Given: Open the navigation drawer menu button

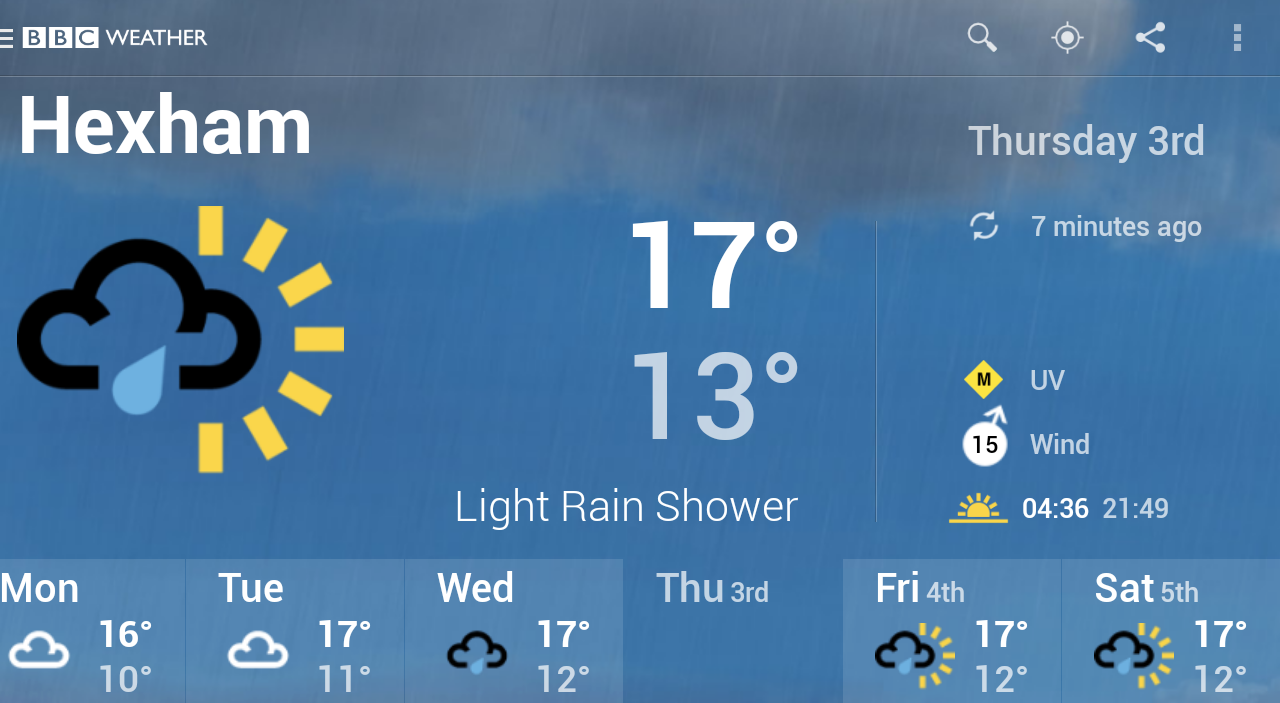Looking at the screenshot, I should coord(7,38).
